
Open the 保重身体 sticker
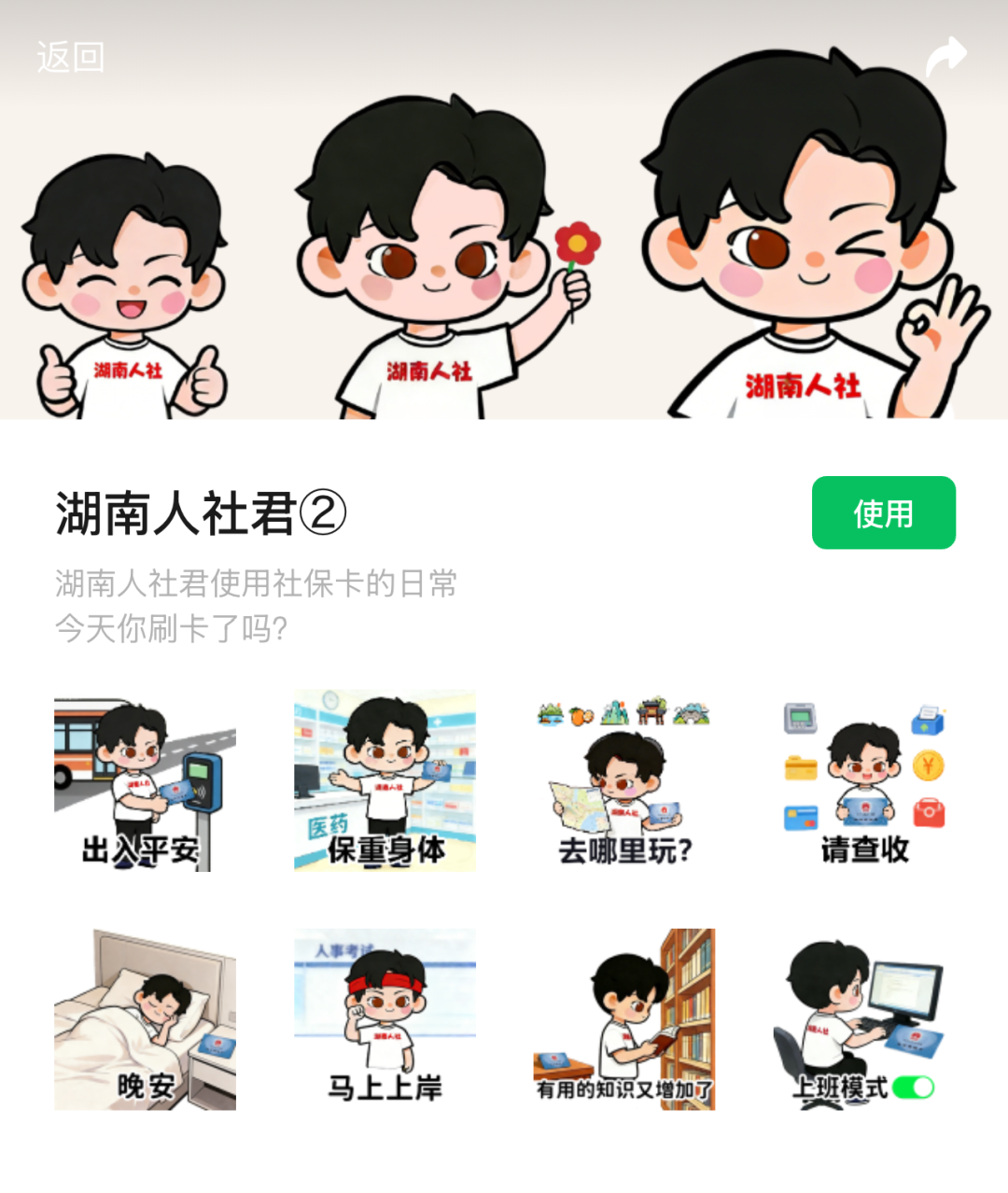pyautogui.click(x=385, y=782)
